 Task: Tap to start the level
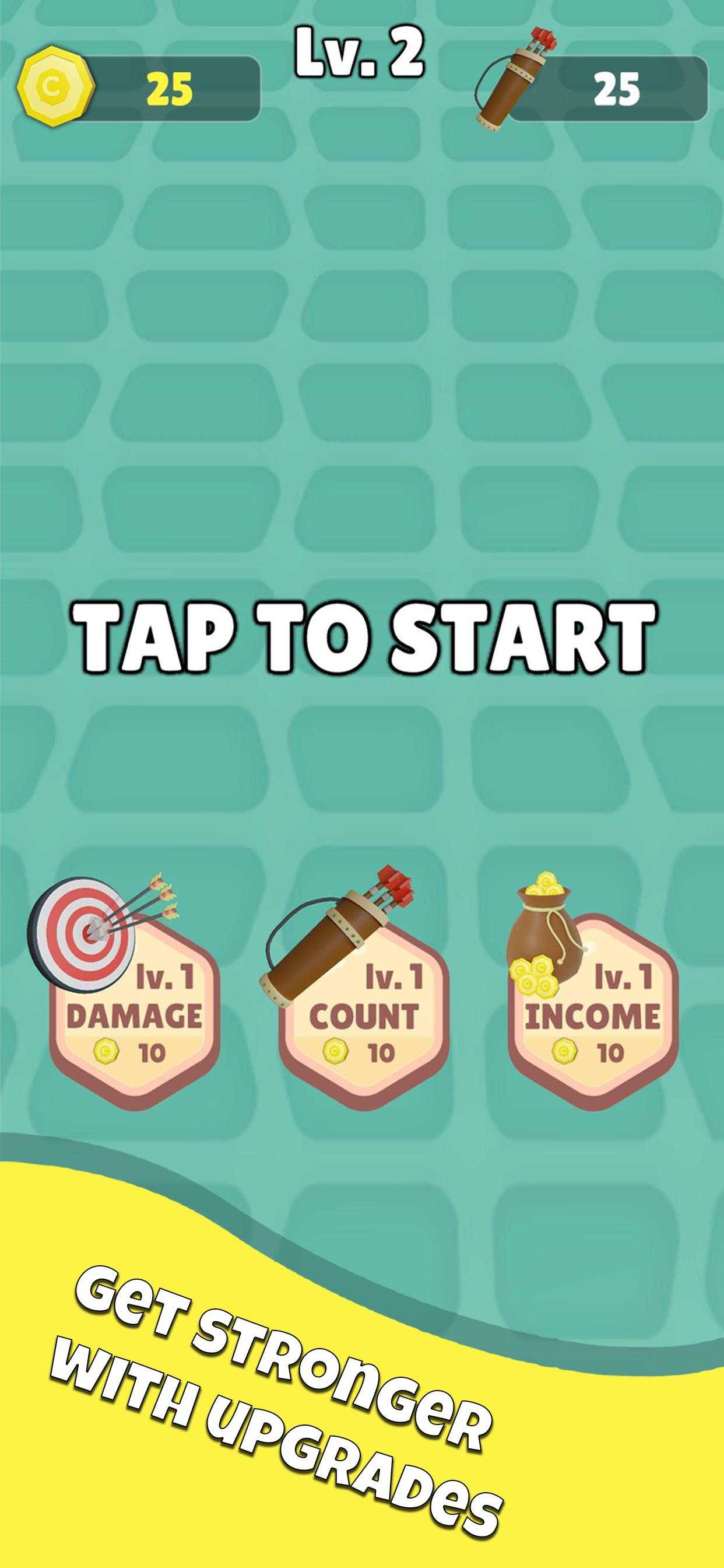point(364,636)
